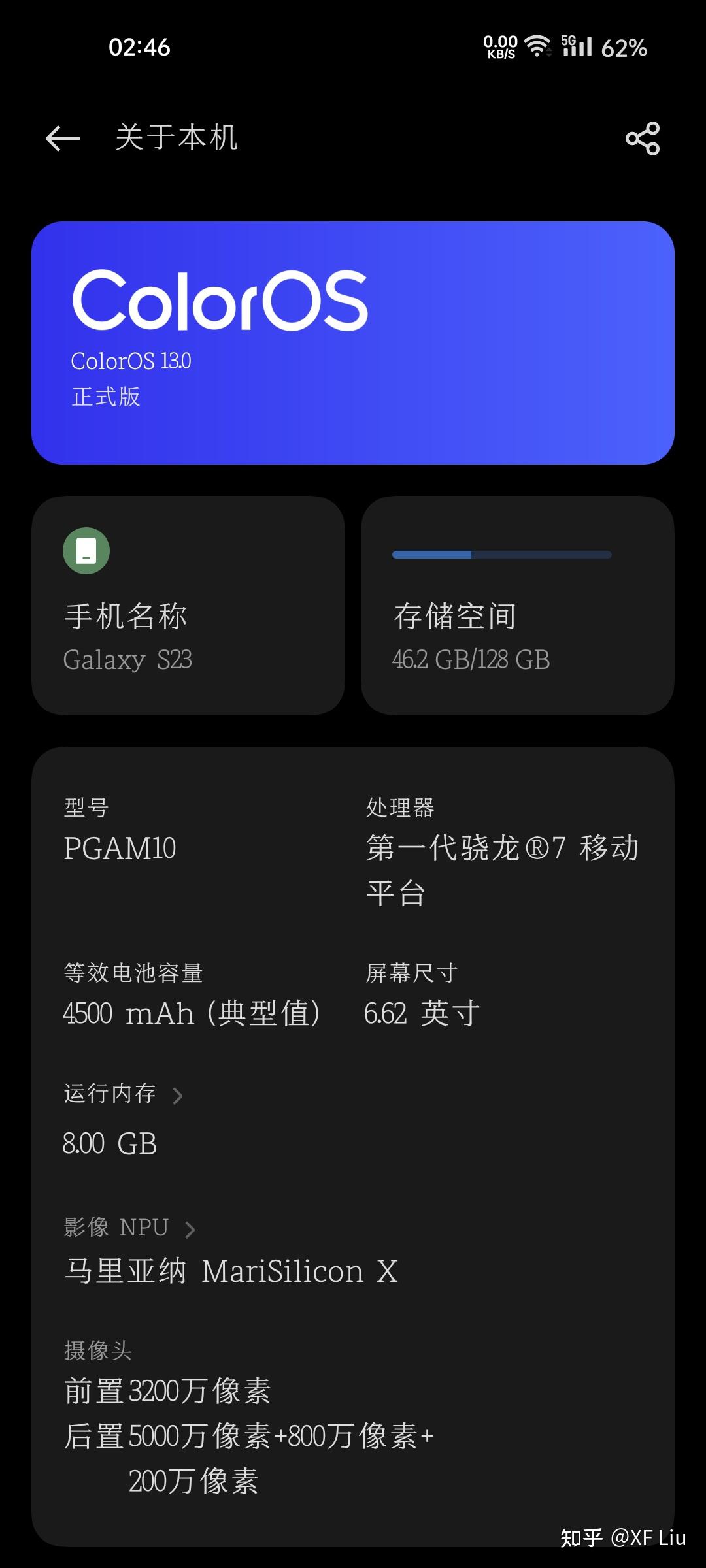Screen dimensions: 706x1568
Task: Tap the share icon in top right corner
Action: pos(641,139)
